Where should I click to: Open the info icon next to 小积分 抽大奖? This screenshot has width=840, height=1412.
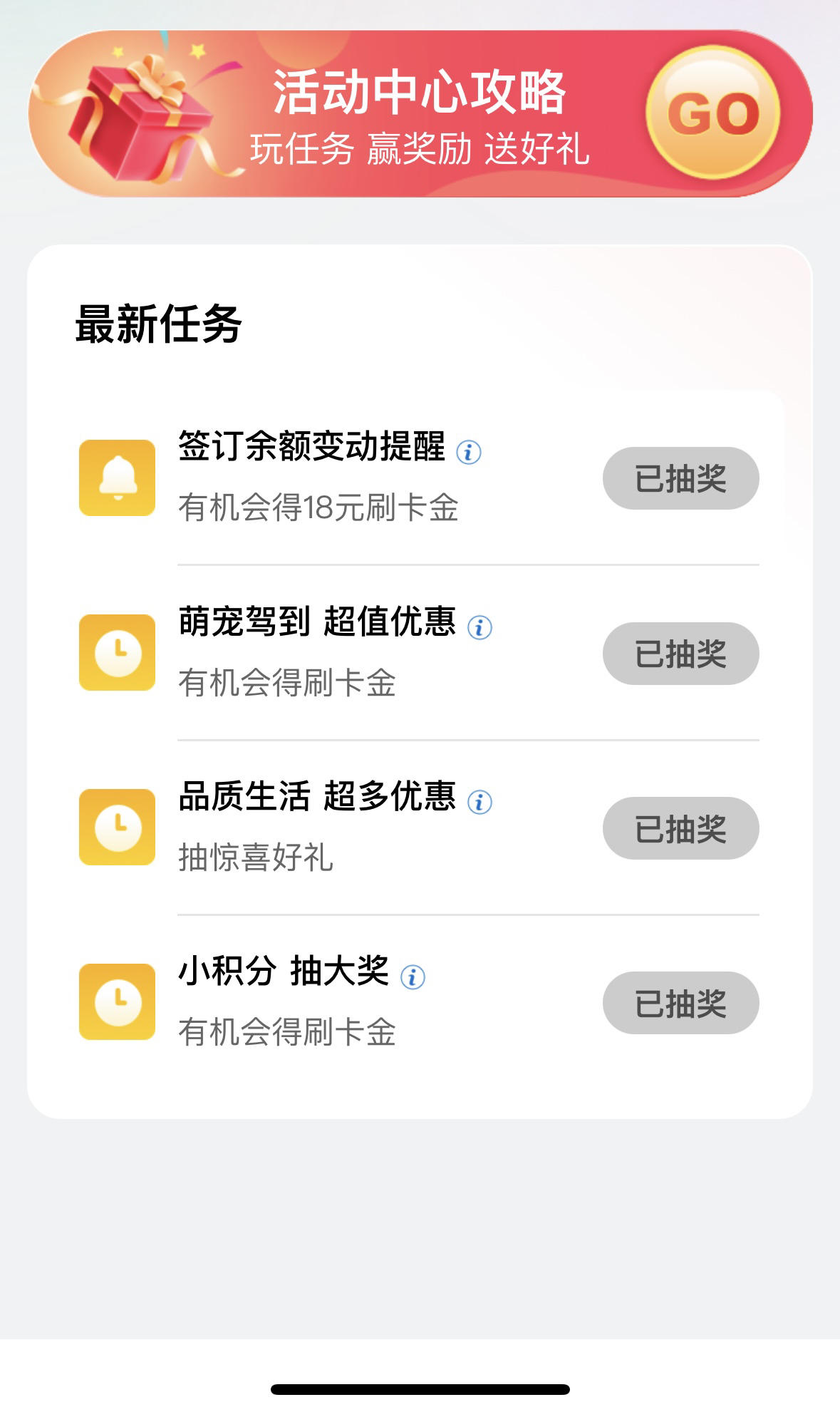[413, 976]
